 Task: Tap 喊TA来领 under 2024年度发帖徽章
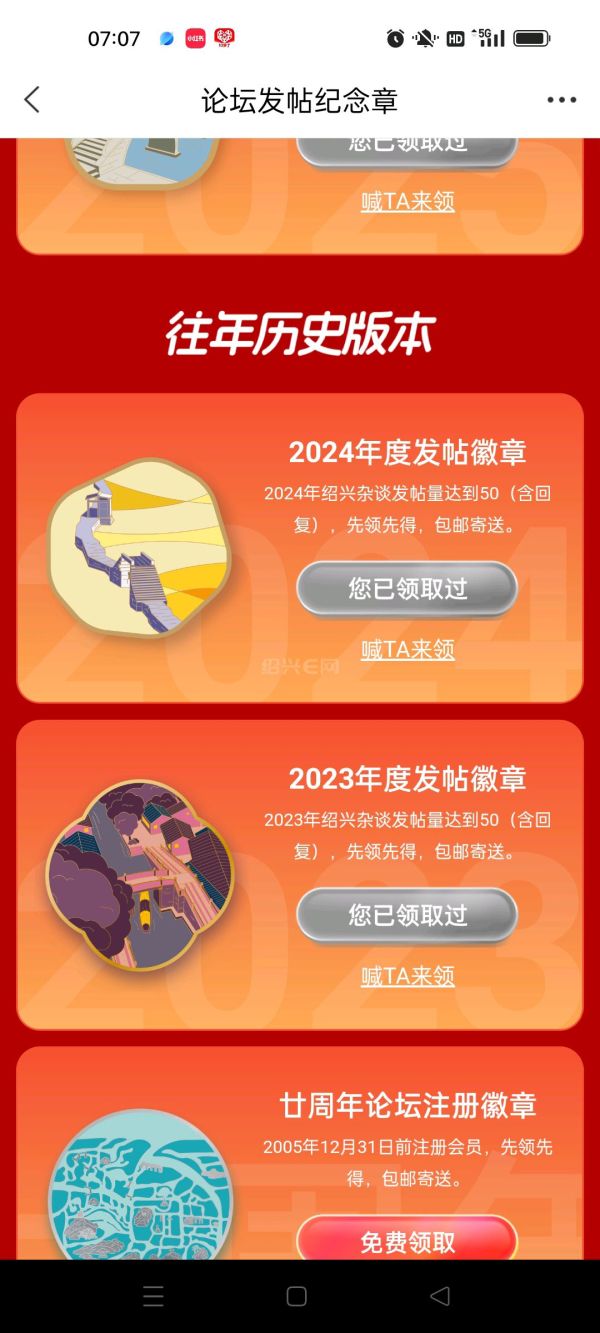pyautogui.click(x=407, y=649)
